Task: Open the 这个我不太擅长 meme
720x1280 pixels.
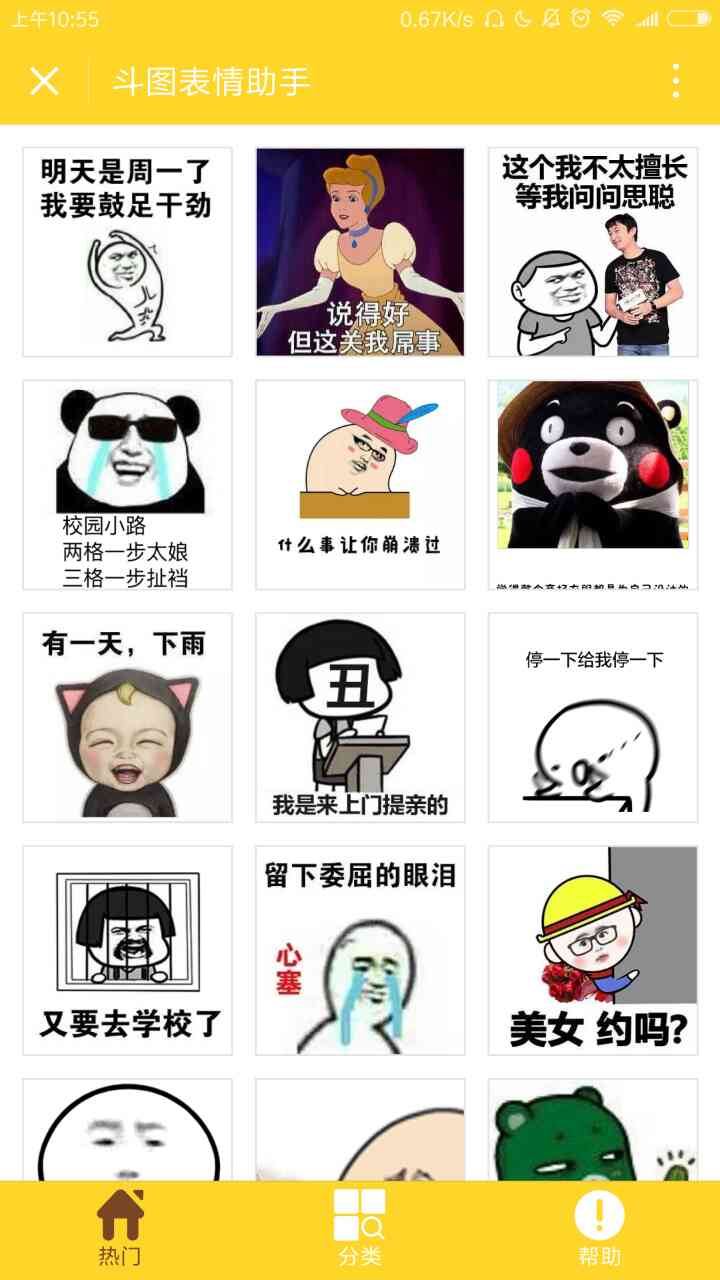Action: [x=593, y=252]
